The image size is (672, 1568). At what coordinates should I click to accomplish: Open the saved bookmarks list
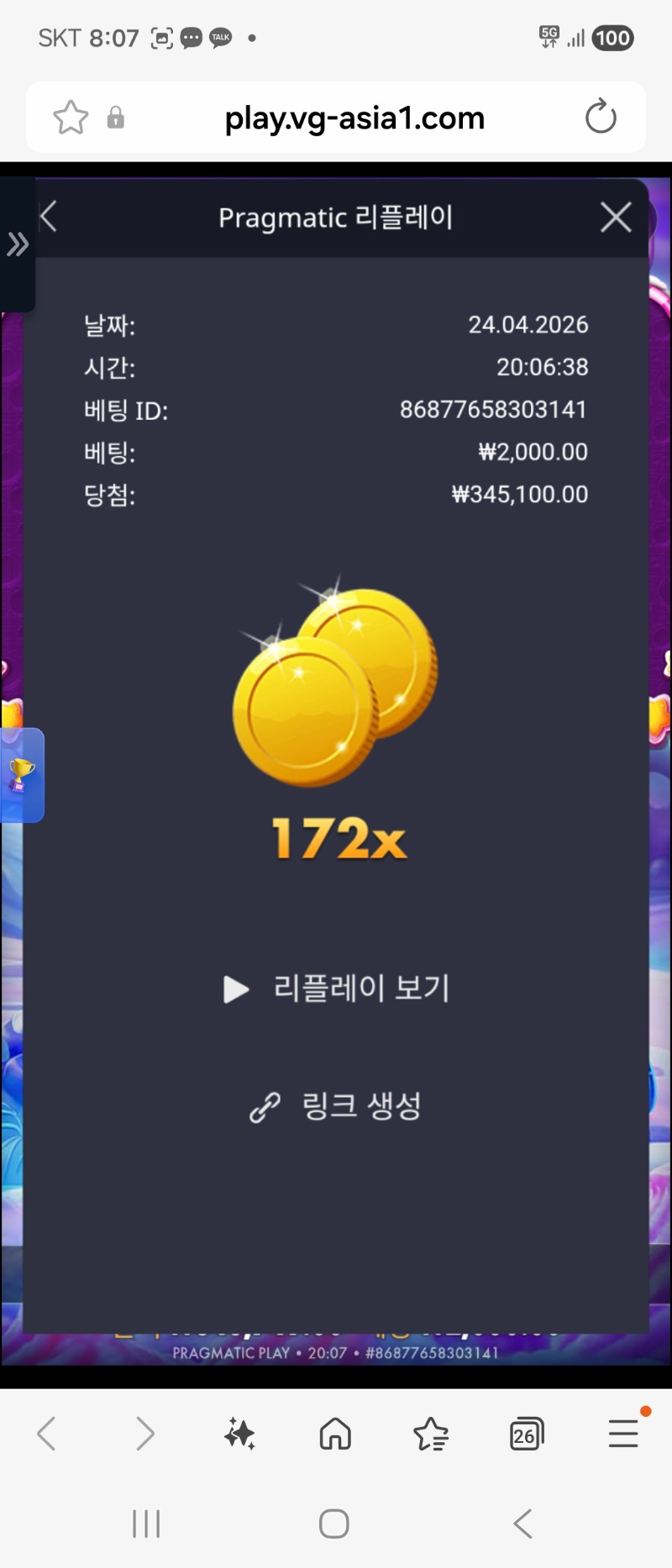431,1434
